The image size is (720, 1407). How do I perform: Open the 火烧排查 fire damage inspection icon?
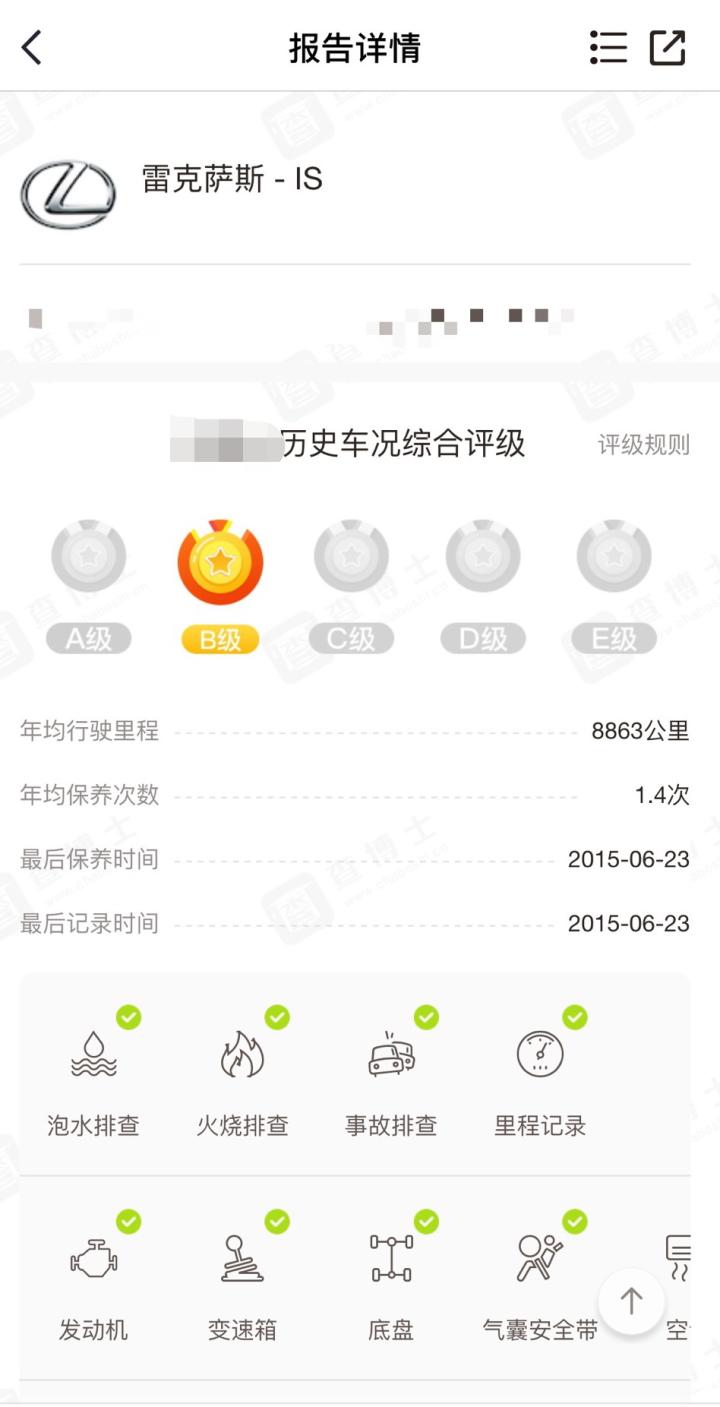(x=242, y=1052)
